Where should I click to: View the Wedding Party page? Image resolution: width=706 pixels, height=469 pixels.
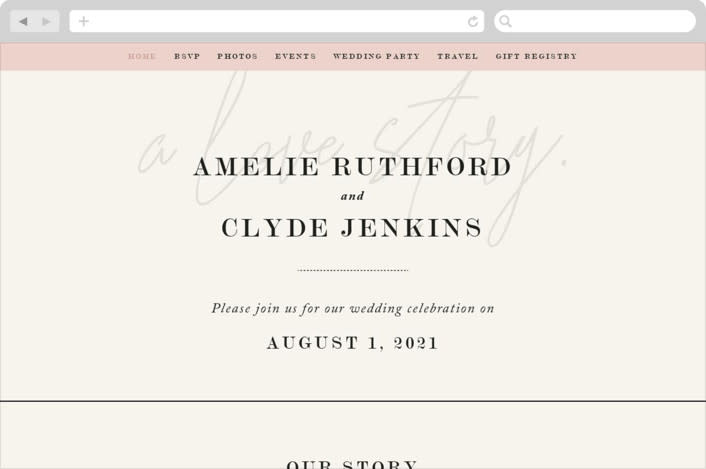point(376,57)
